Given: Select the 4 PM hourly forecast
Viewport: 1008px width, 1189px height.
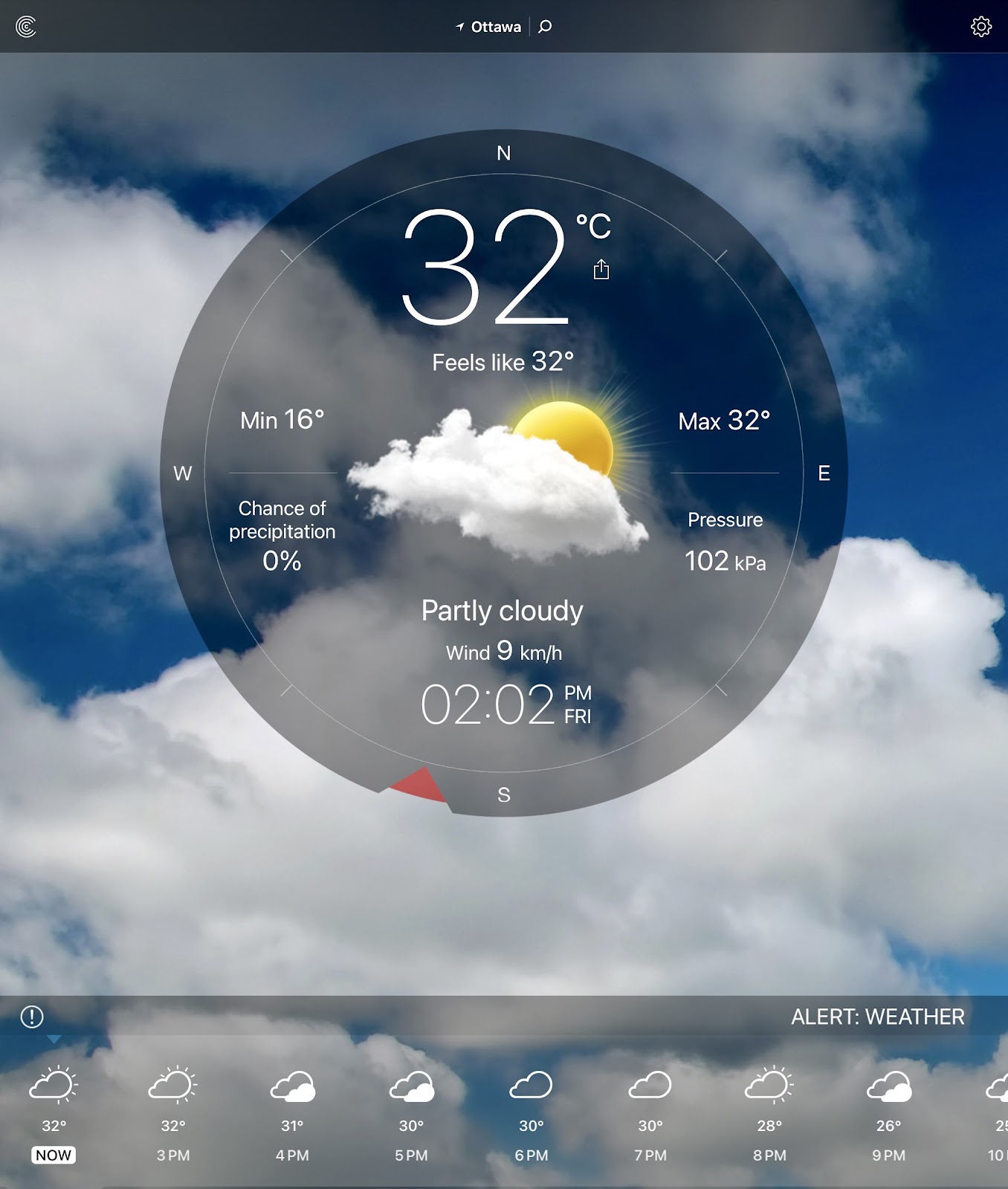Looking at the screenshot, I should (292, 1112).
